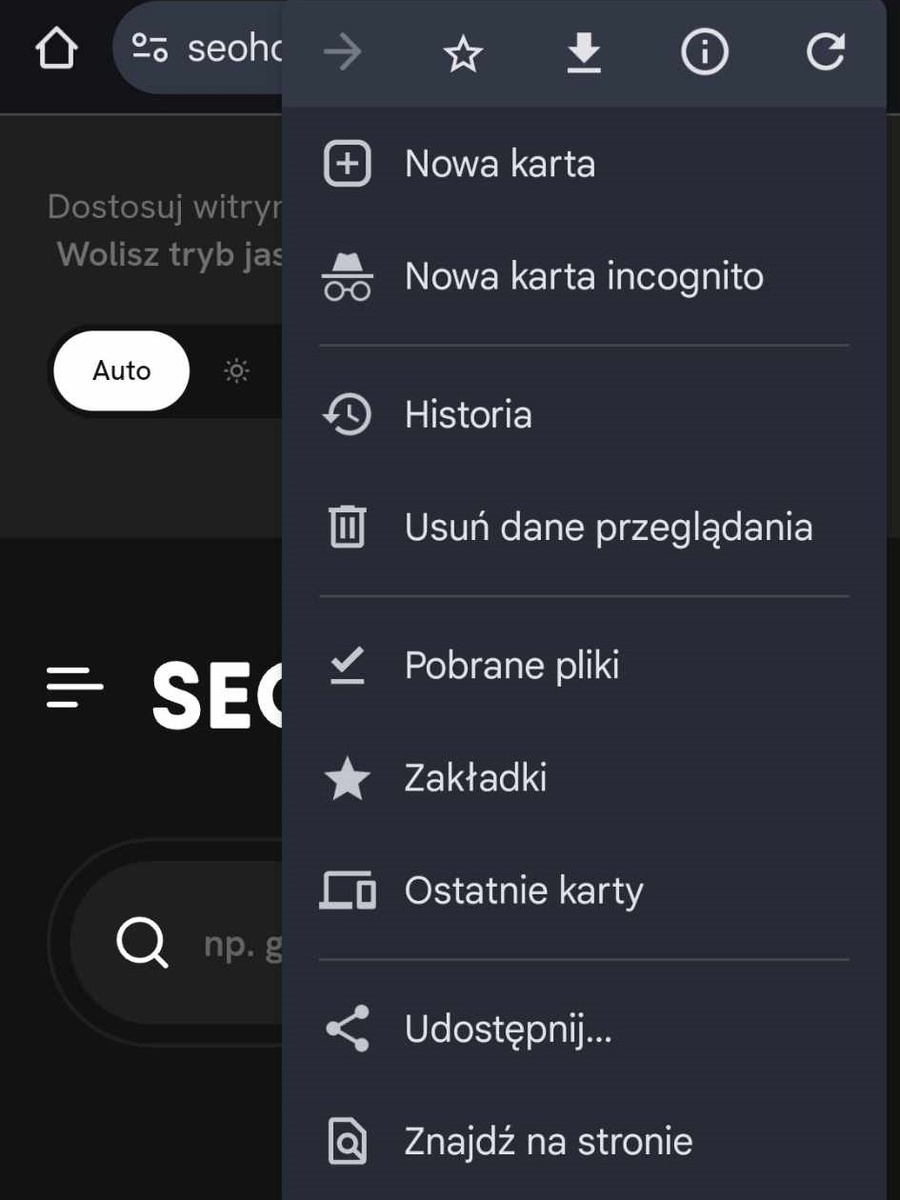
Task: Navigate forward with the arrow icon
Action: click(x=342, y=54)
